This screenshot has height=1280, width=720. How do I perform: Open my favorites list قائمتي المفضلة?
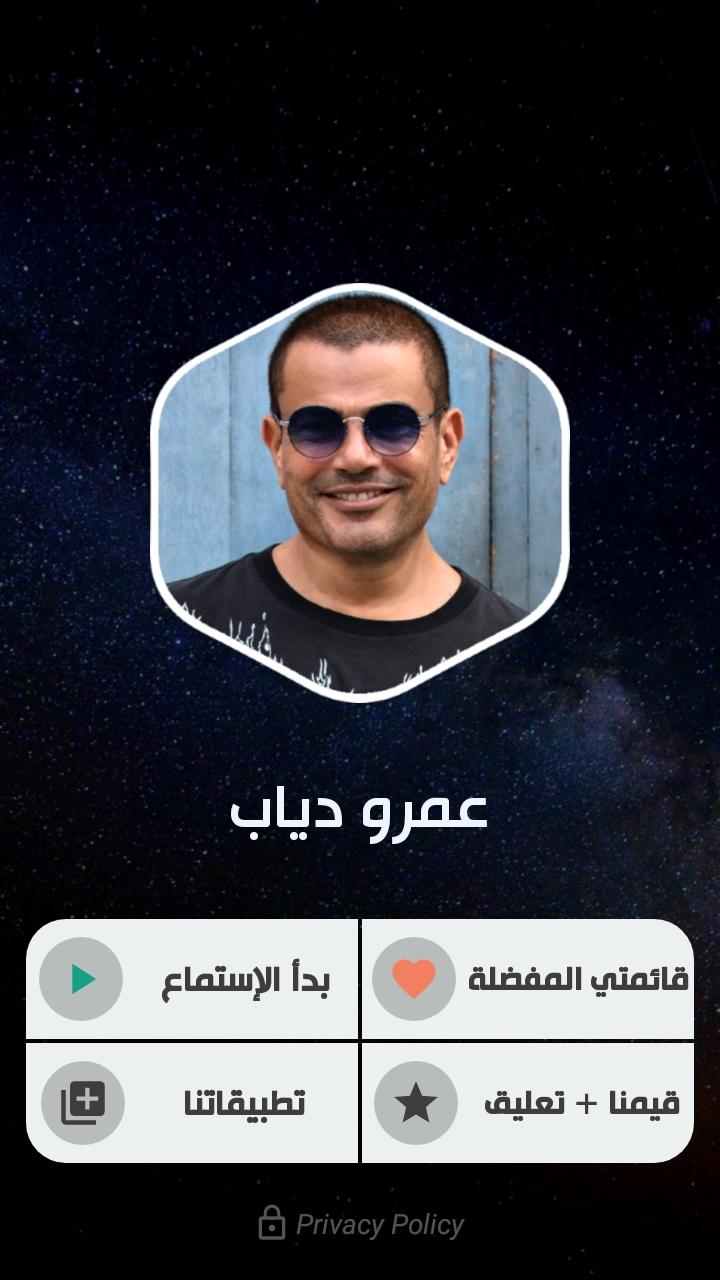pos(527,979)
